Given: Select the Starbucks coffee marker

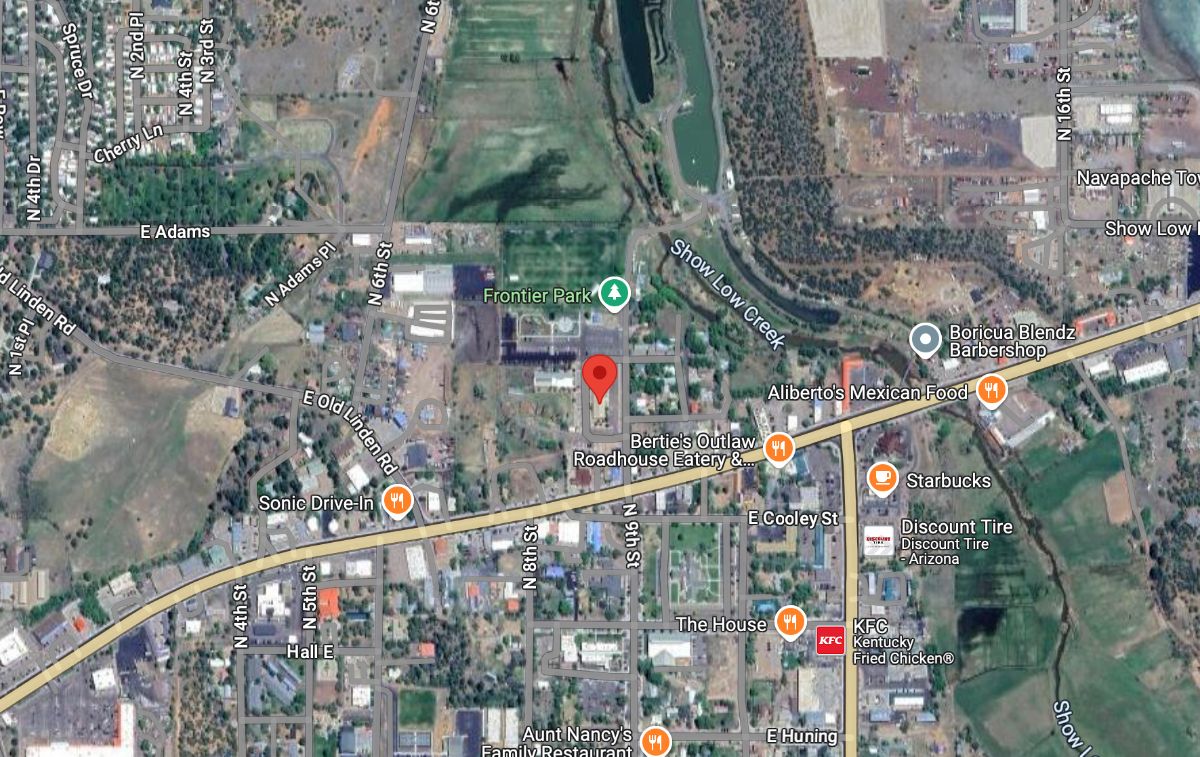Looking at the screenshot, I should [x=881, y=479].
